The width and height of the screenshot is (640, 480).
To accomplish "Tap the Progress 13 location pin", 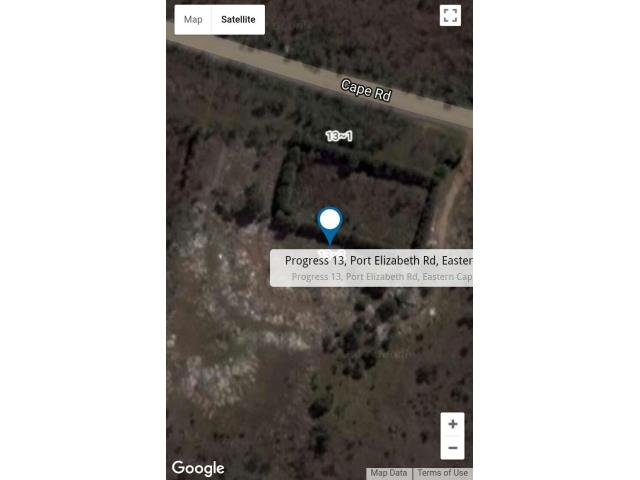I will pos(329,222).
